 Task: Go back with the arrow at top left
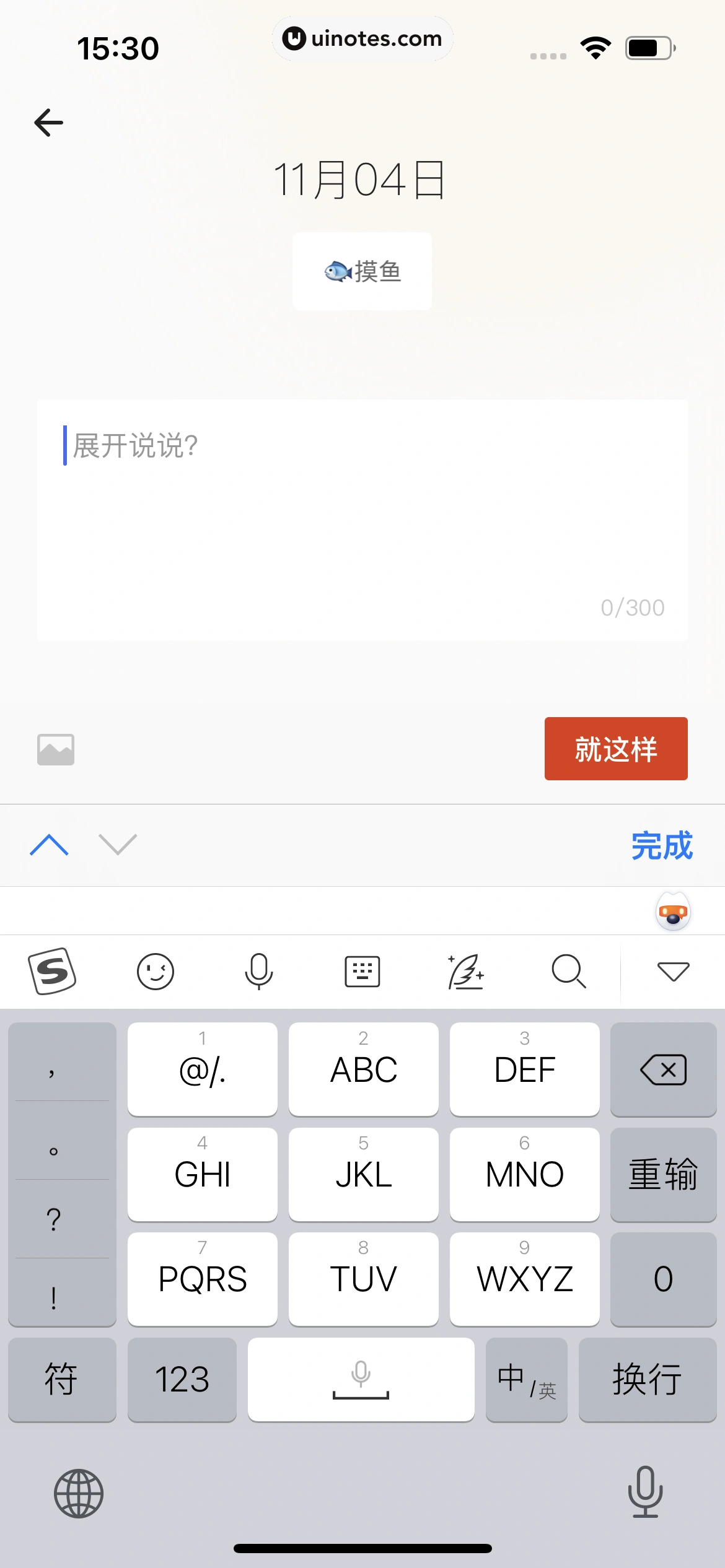coord(48,121)
